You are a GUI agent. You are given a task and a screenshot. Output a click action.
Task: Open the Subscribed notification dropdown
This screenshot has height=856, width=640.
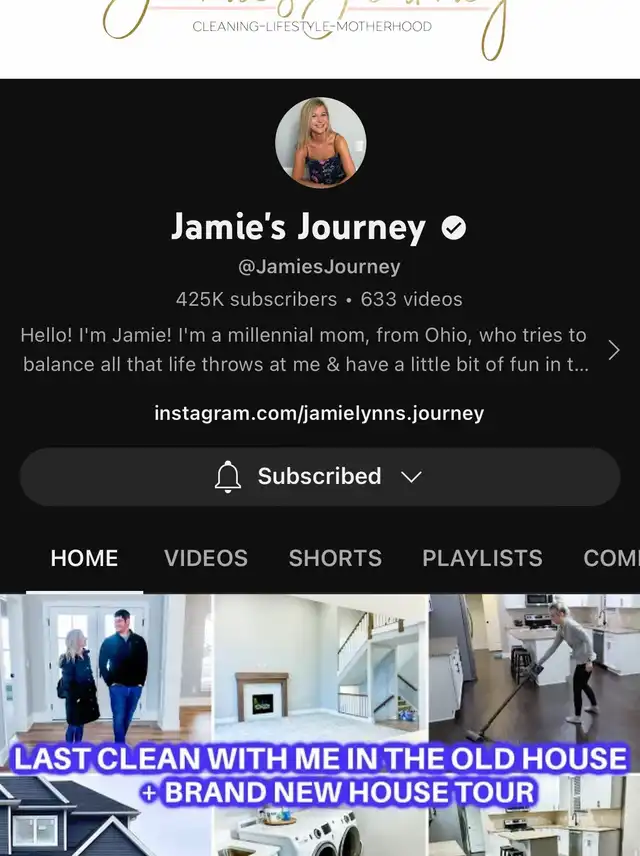(319, 476)
